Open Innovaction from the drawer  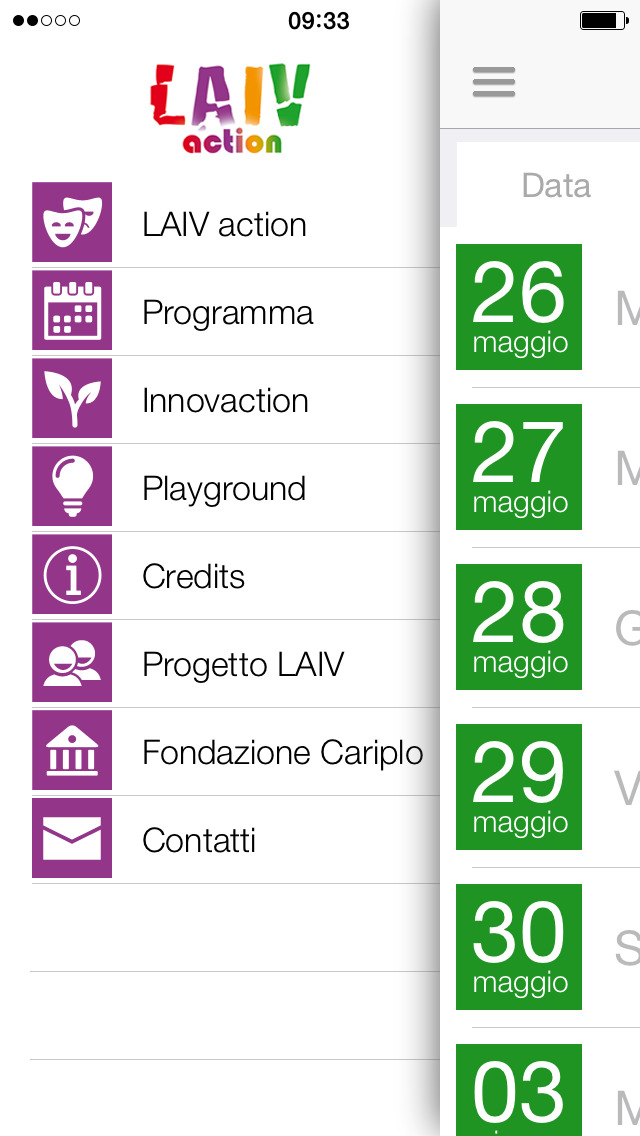pos(236,400)
